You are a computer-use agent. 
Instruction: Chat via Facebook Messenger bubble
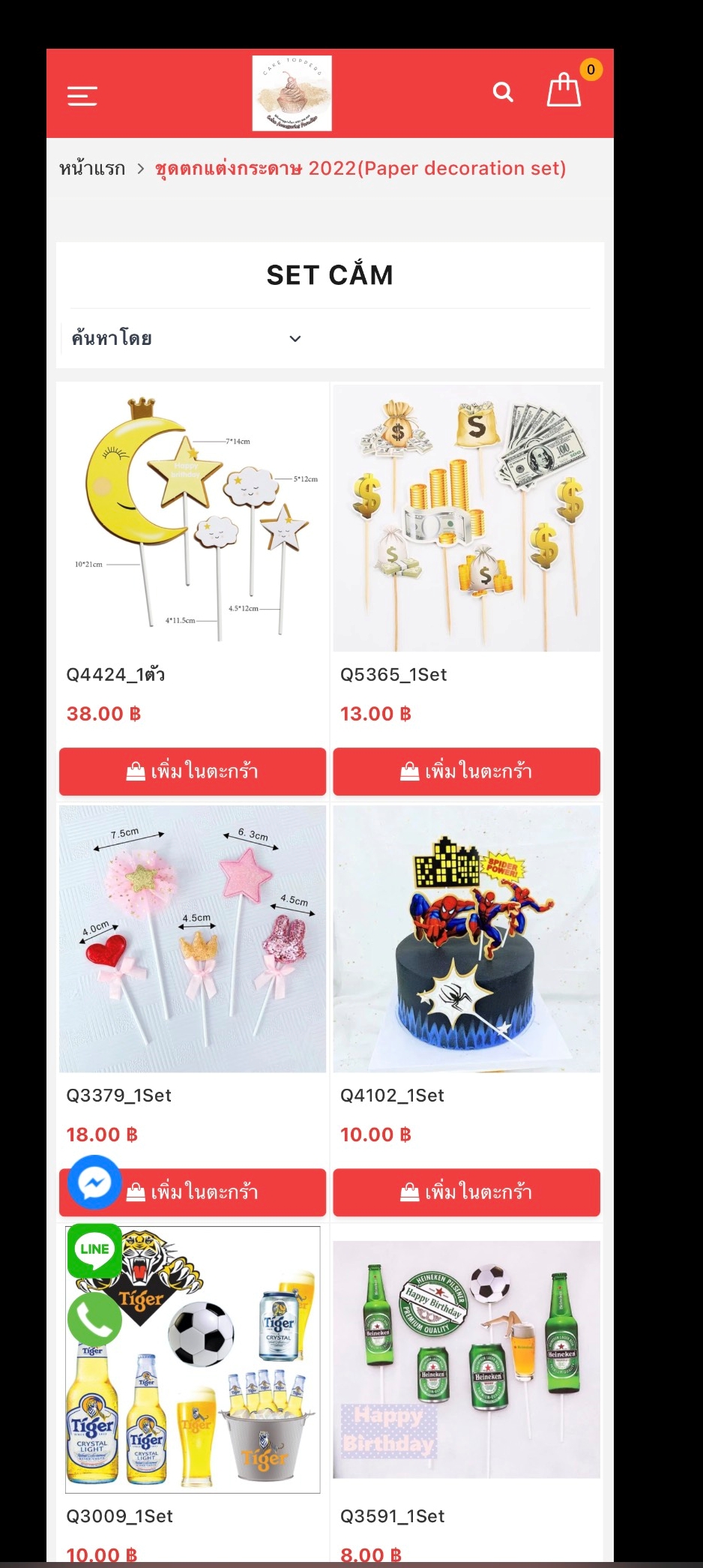(94, 1183)
